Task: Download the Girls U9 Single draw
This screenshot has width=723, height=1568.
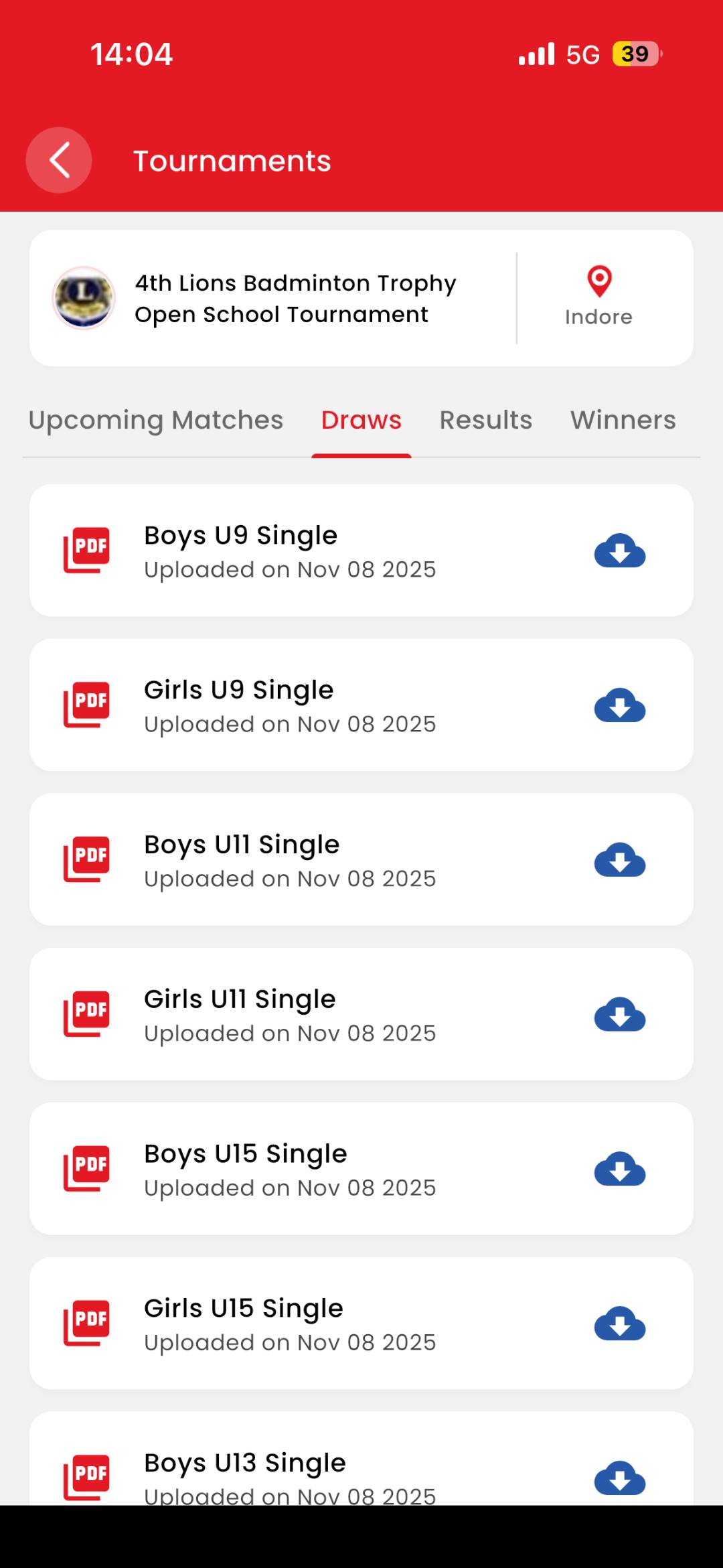Action: [619, 706]
